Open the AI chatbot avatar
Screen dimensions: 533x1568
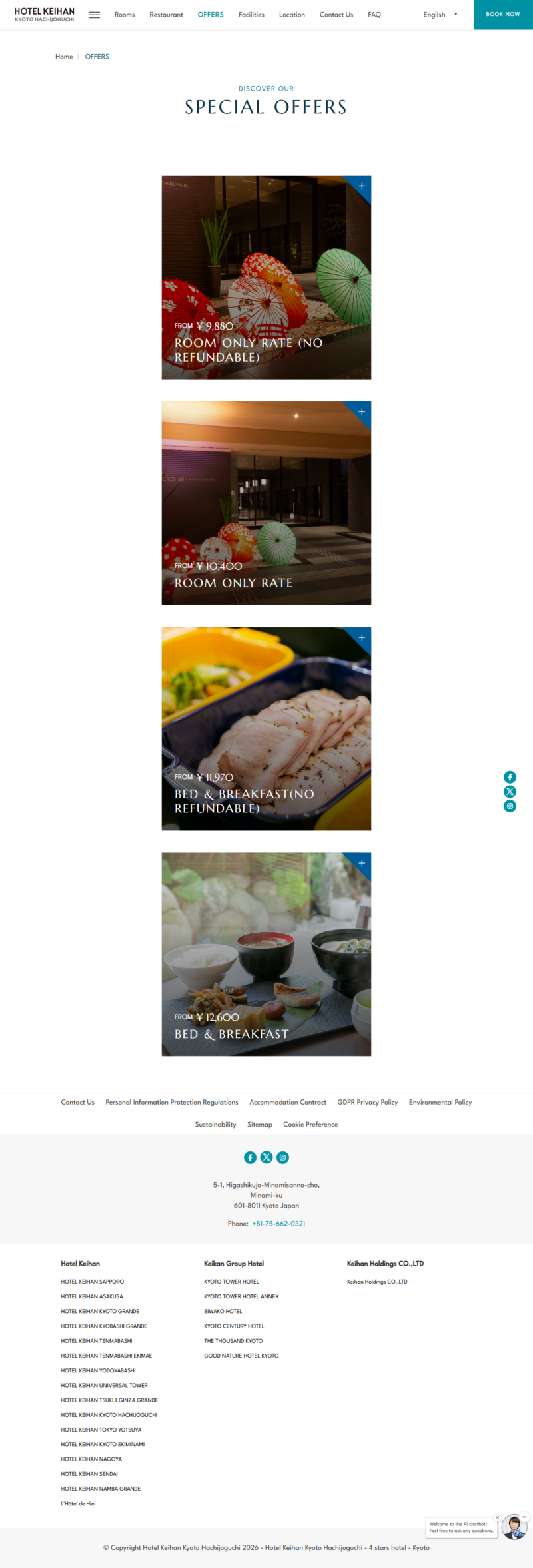pyautogui.click(x=514, y=1527)
